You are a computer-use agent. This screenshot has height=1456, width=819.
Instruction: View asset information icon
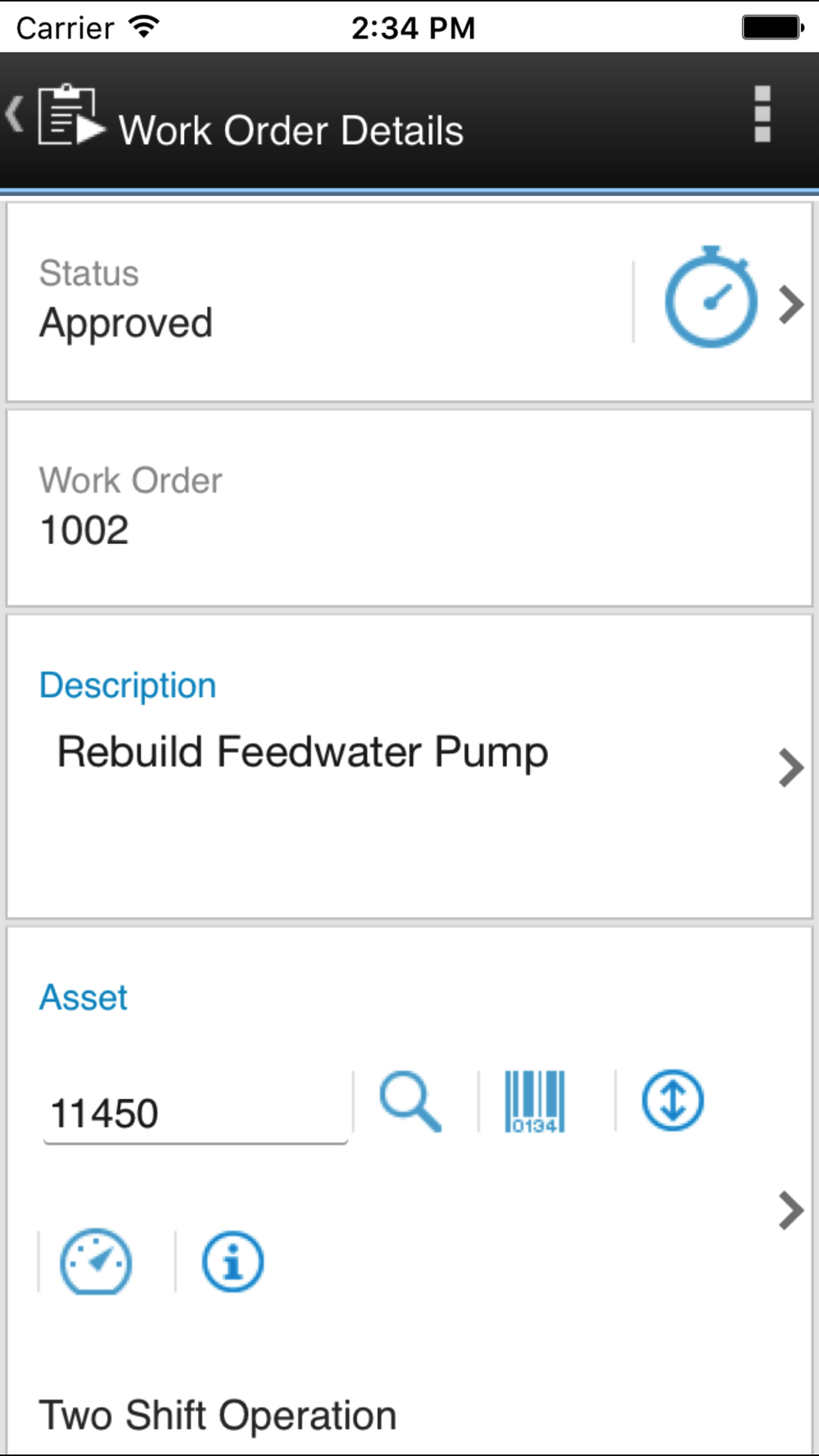click(233, 1261)
